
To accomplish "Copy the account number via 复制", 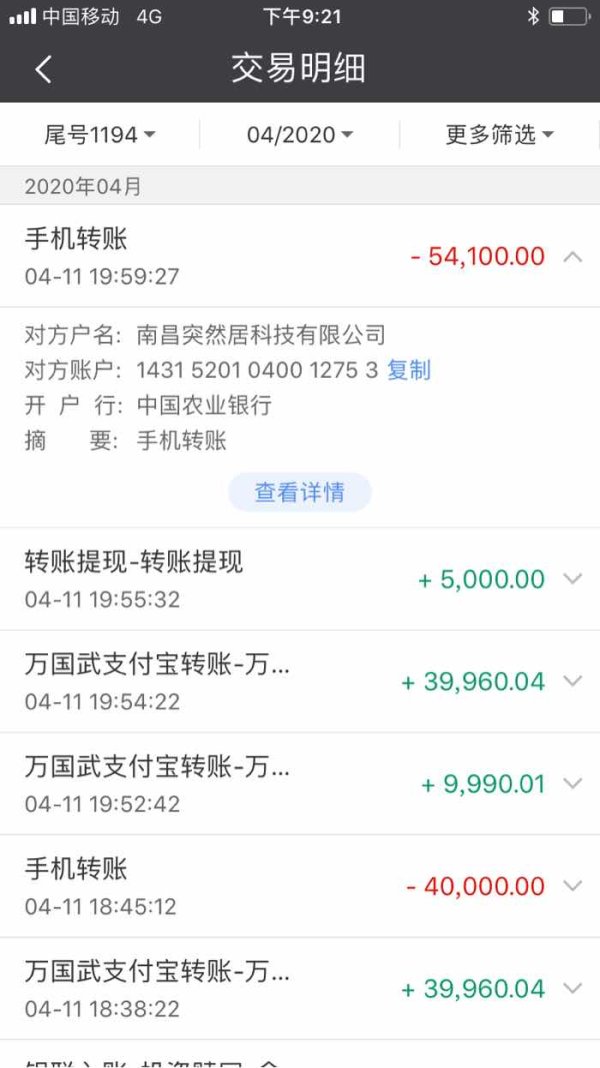I will pyautogui.click(x=409, y=371).
